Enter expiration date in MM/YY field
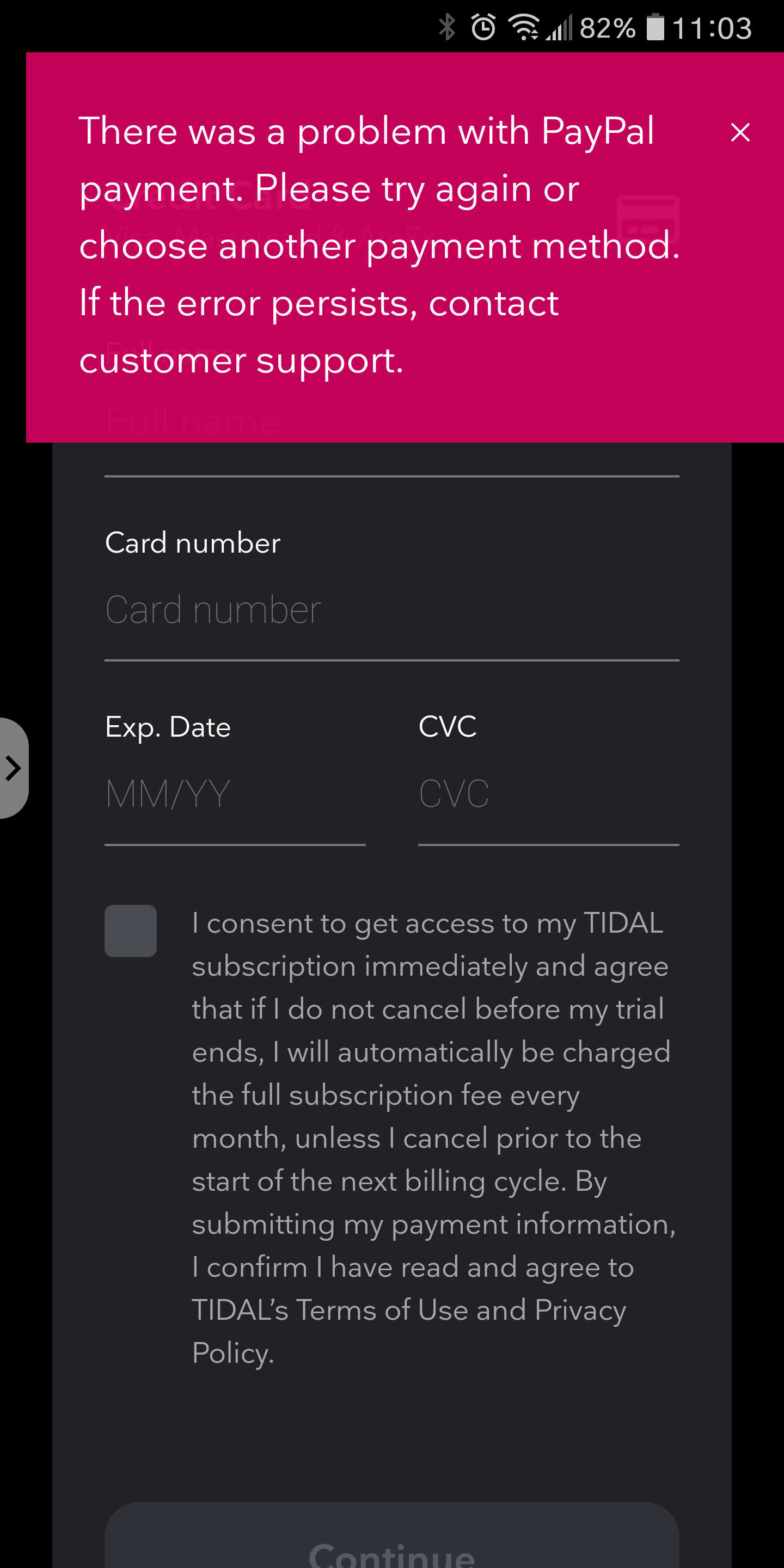Viewport: 784px width, 1568px height. click(234, 794)
